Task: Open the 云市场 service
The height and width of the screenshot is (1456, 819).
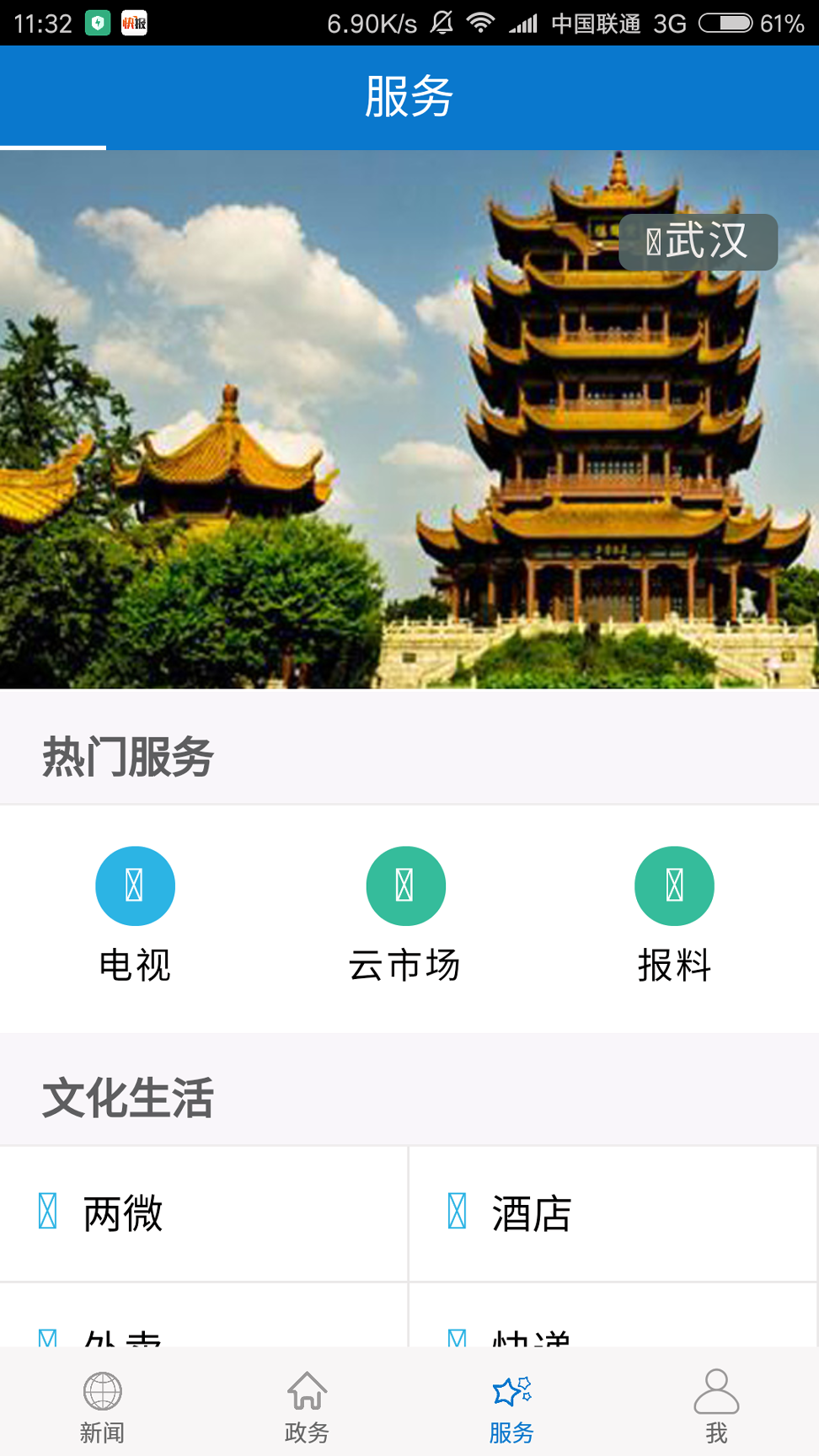Action: pos(405,914)
